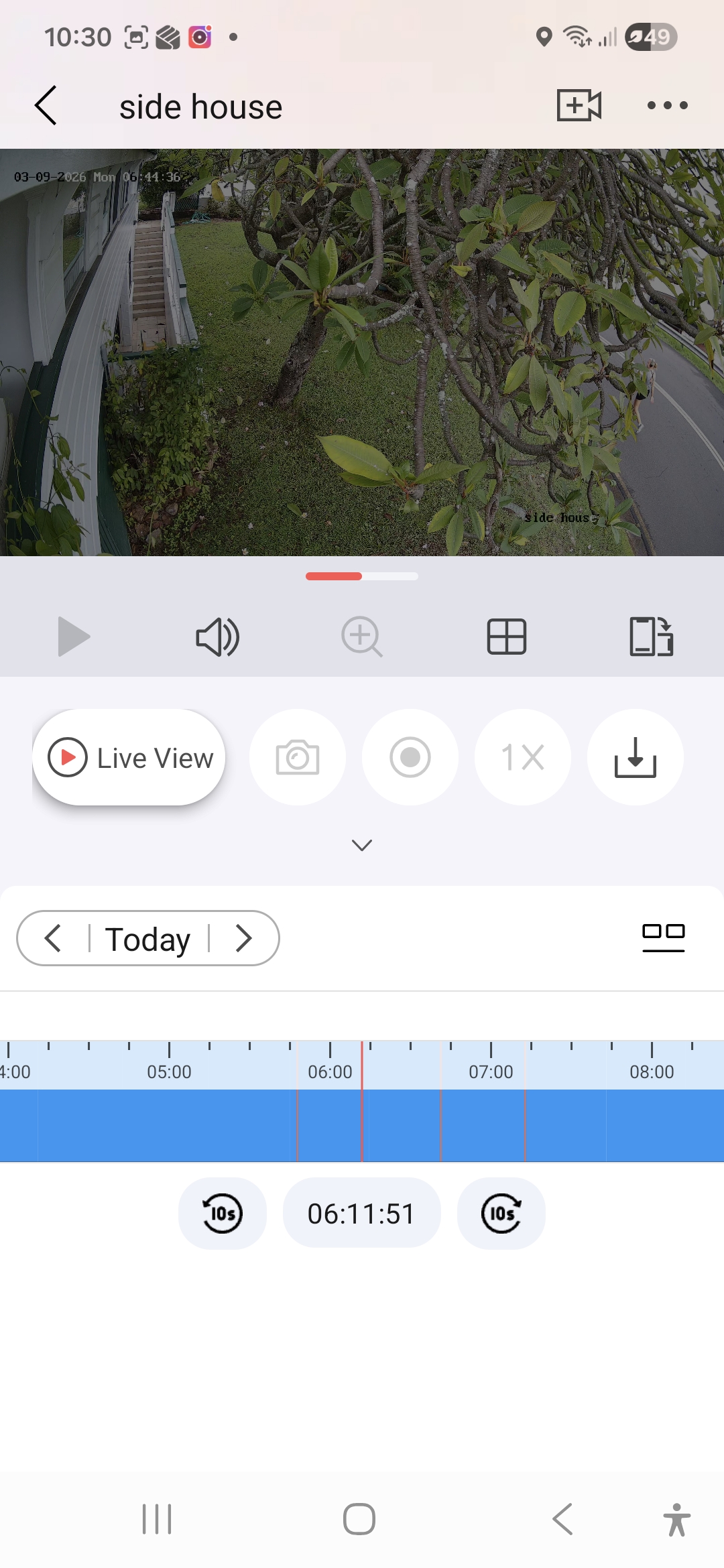Open date picker from Today
This screenshot has height=1568, width=724.
[x=148, y=939]
